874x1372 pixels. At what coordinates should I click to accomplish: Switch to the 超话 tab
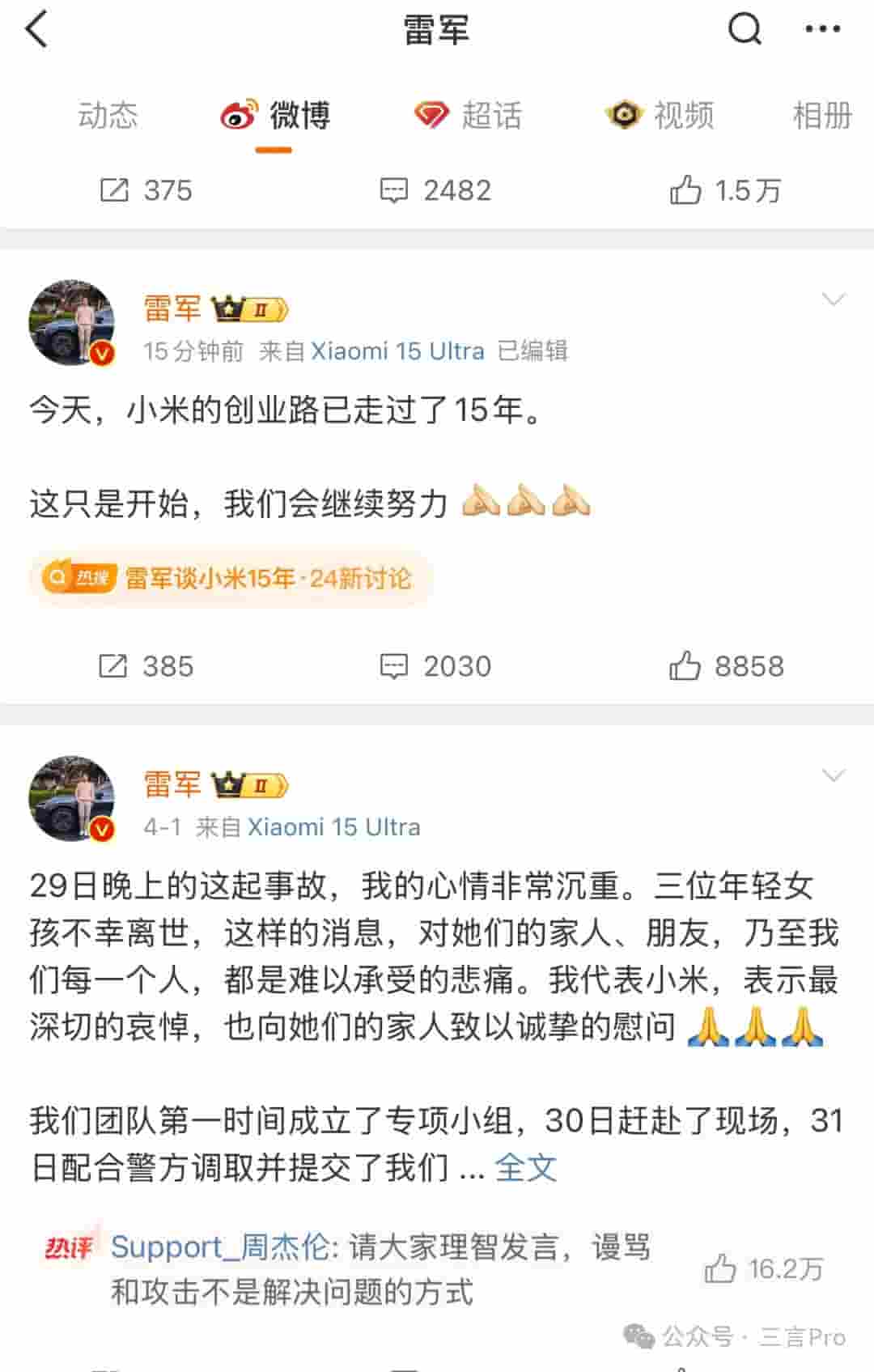coord(468,115)
